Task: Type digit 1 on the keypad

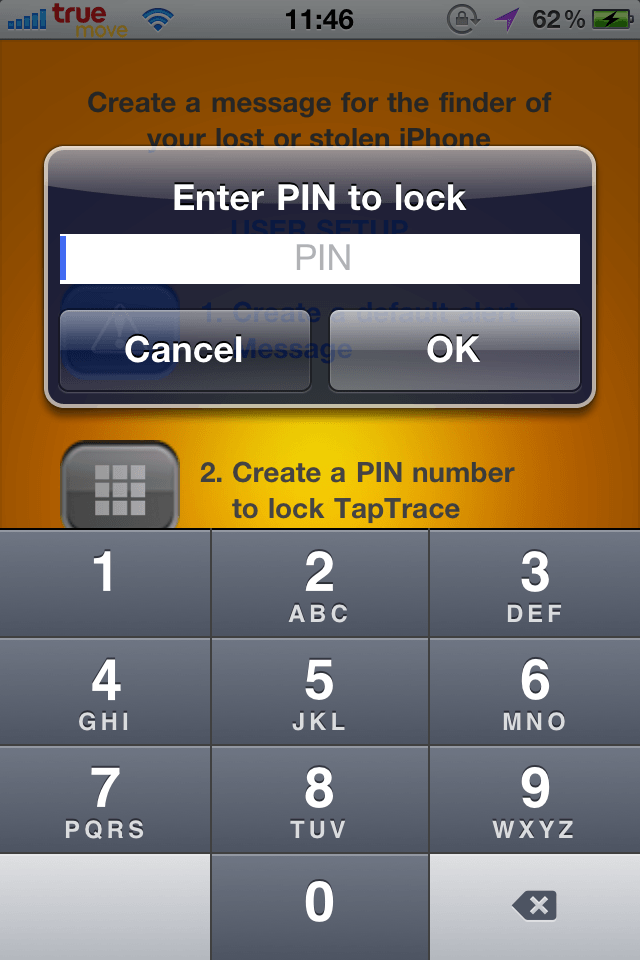Action: tap(105, 583)
